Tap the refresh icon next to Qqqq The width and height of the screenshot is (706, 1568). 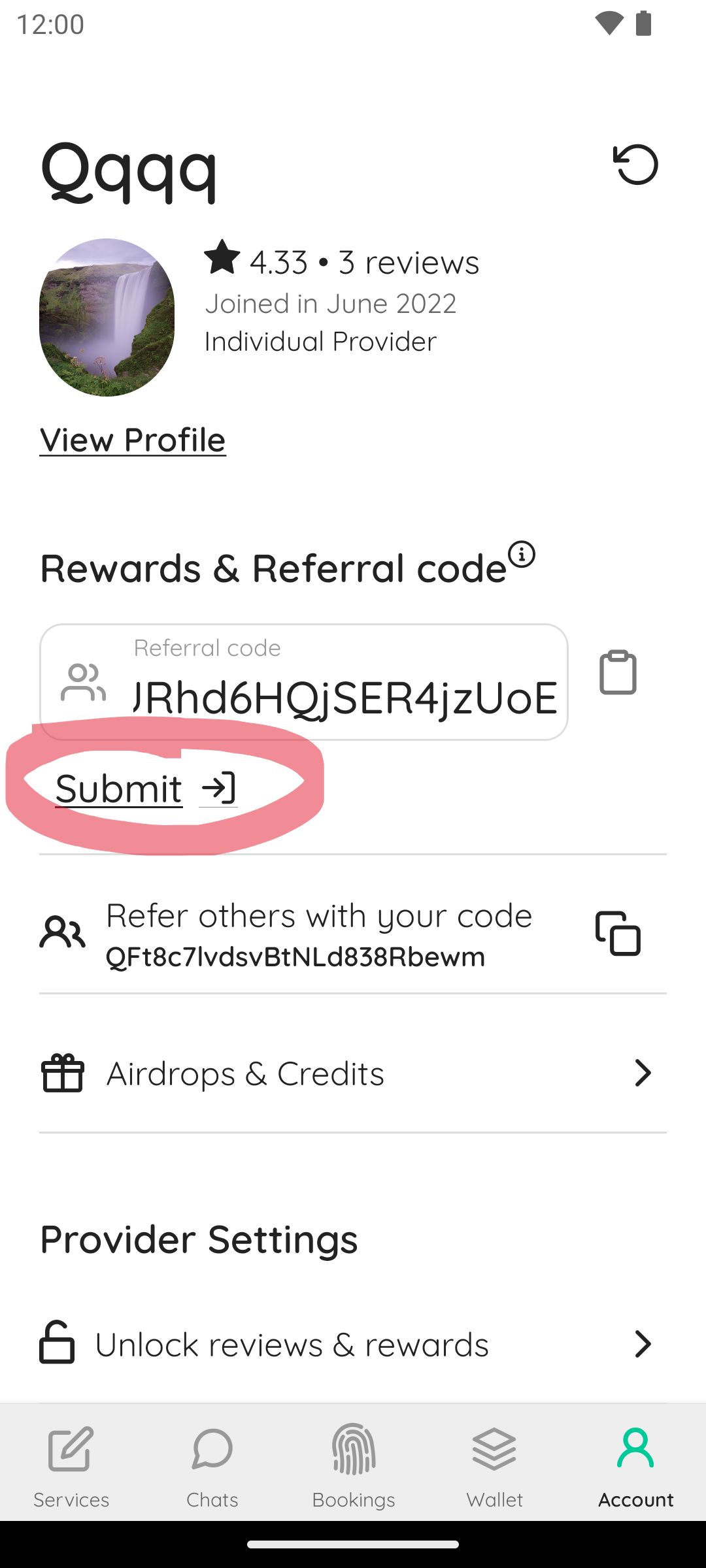[635, 164]
